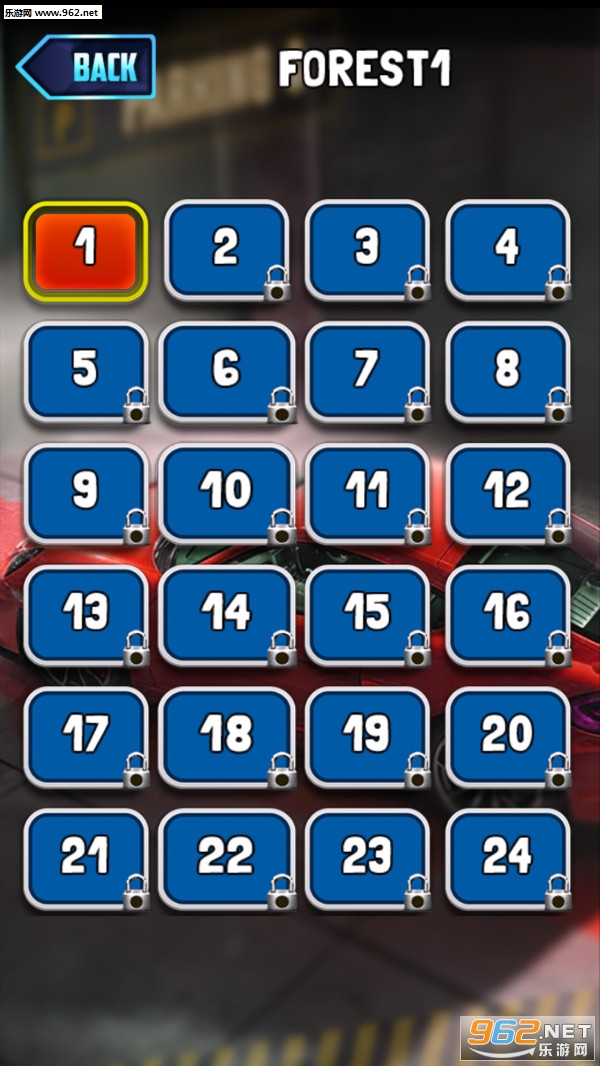The image size is (600, 1066).
Task: Tap level 11 button
Action: [x=367, y=493]
